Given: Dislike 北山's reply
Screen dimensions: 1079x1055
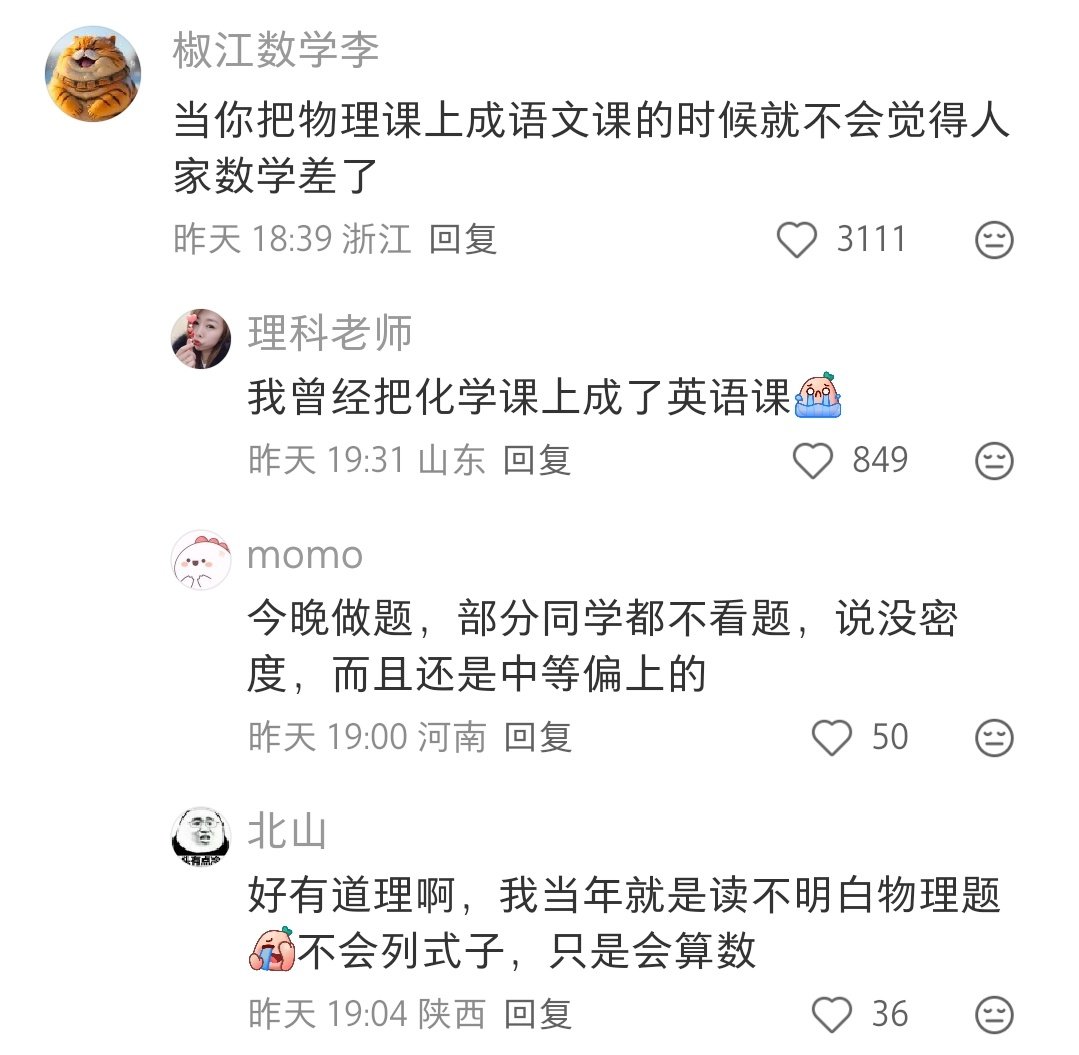Looking at the screenshot, I should (994, 1015).
